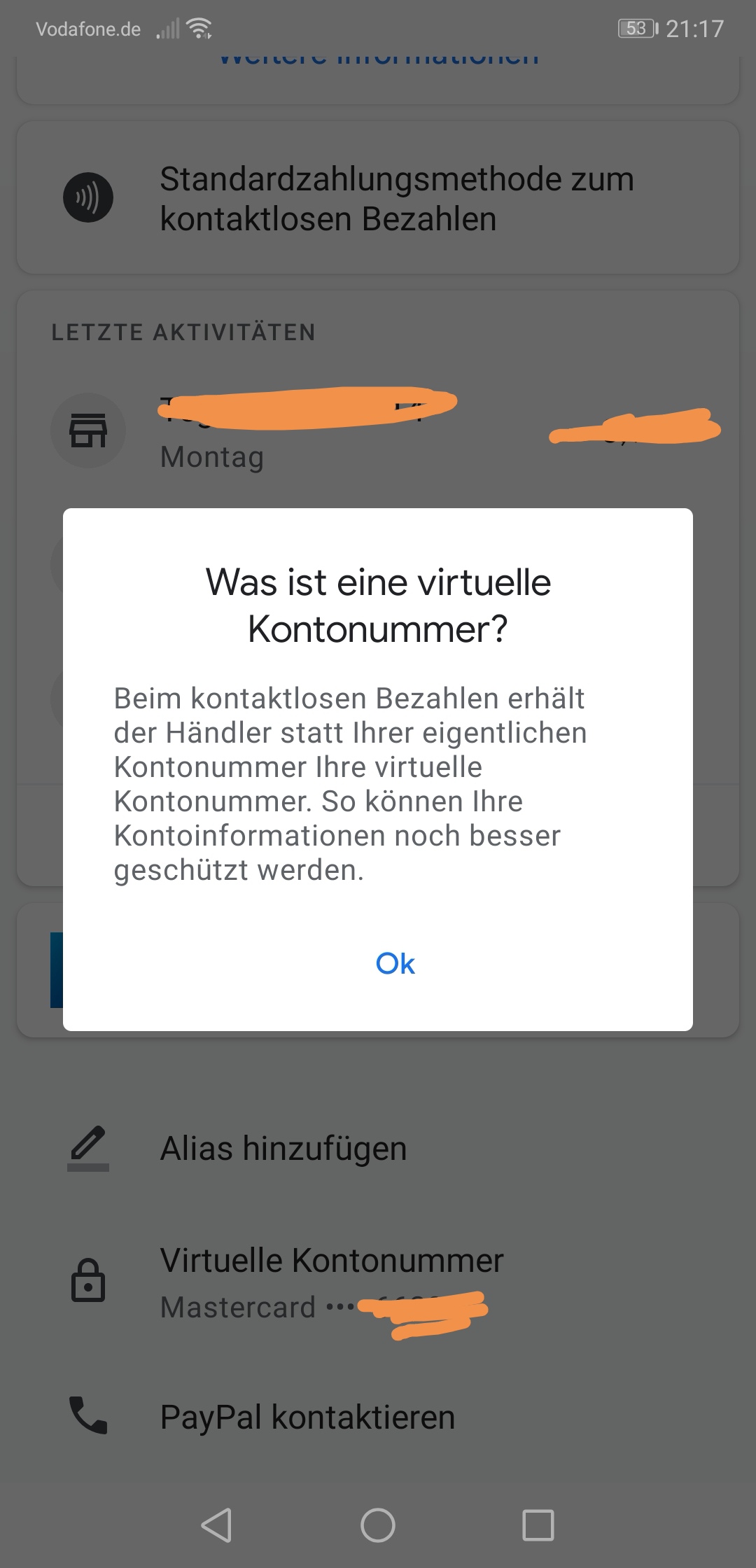Tap the system home button
Screen dimensions: 756x1568
pyautogui.click(x=378, y=1525)
